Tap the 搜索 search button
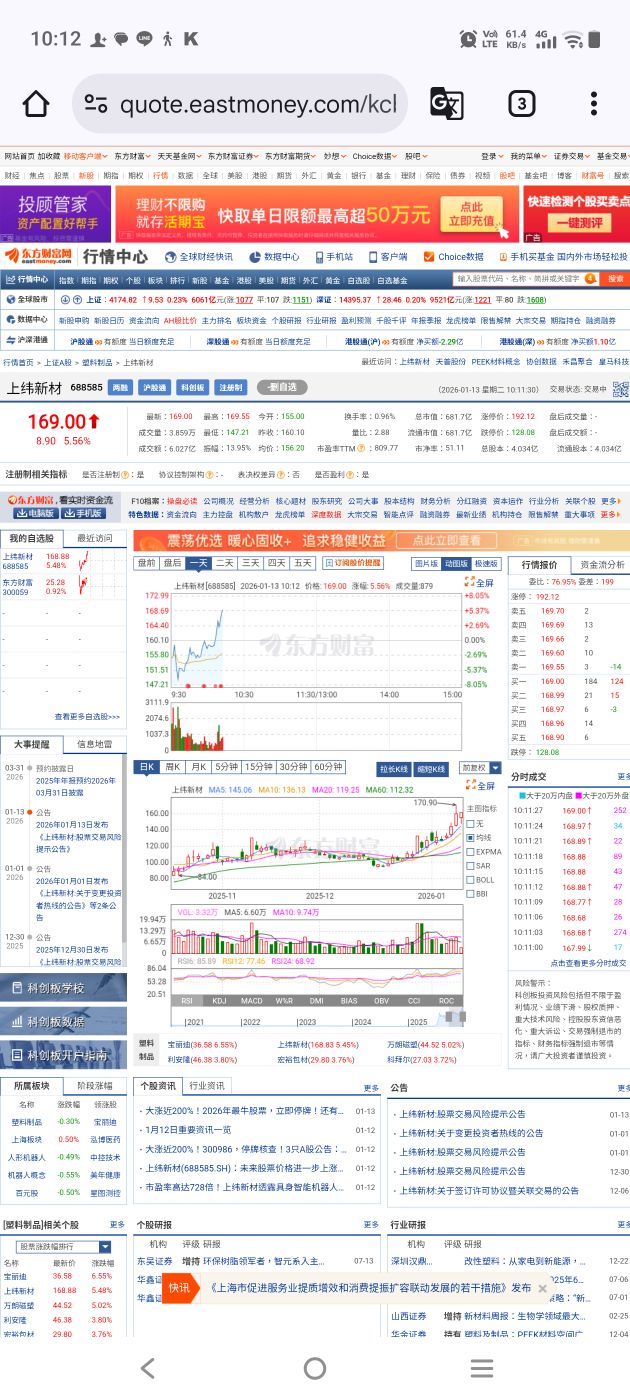Screen dimensions: 630x1400 click(615, 280)
